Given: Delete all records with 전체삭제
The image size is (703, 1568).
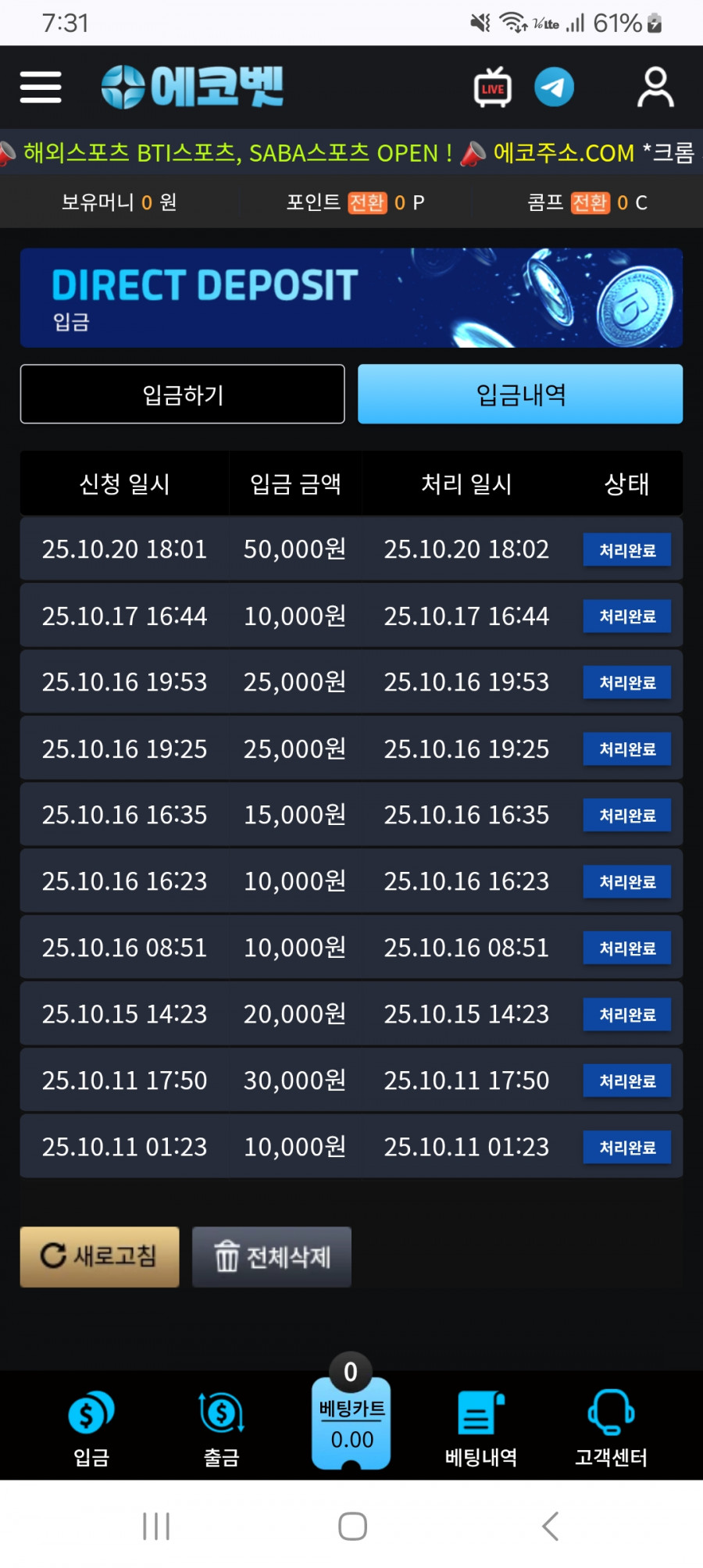Looking at the screenshot, I should click(x=272, y=1256).
